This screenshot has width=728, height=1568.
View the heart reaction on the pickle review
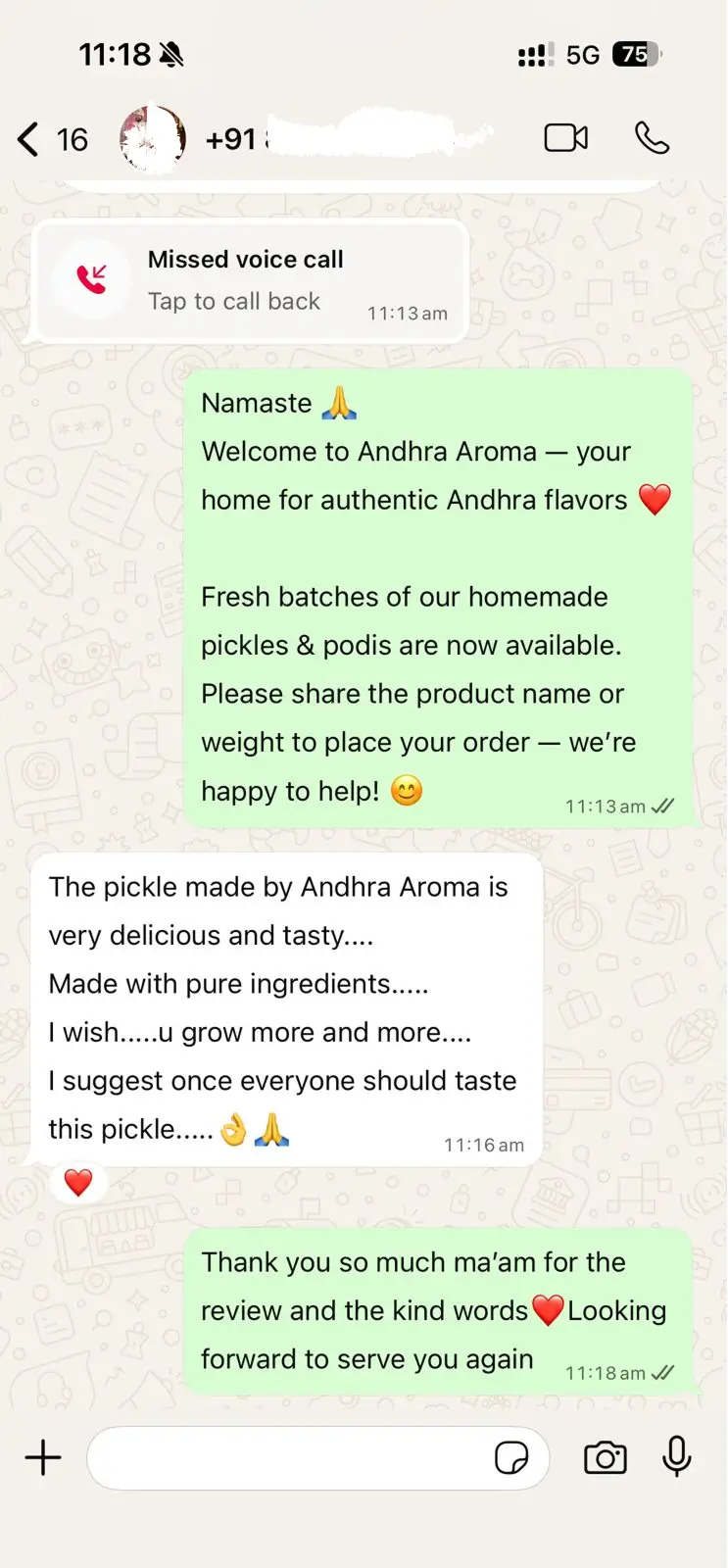pyautogui.click(x=78, y=1183)
